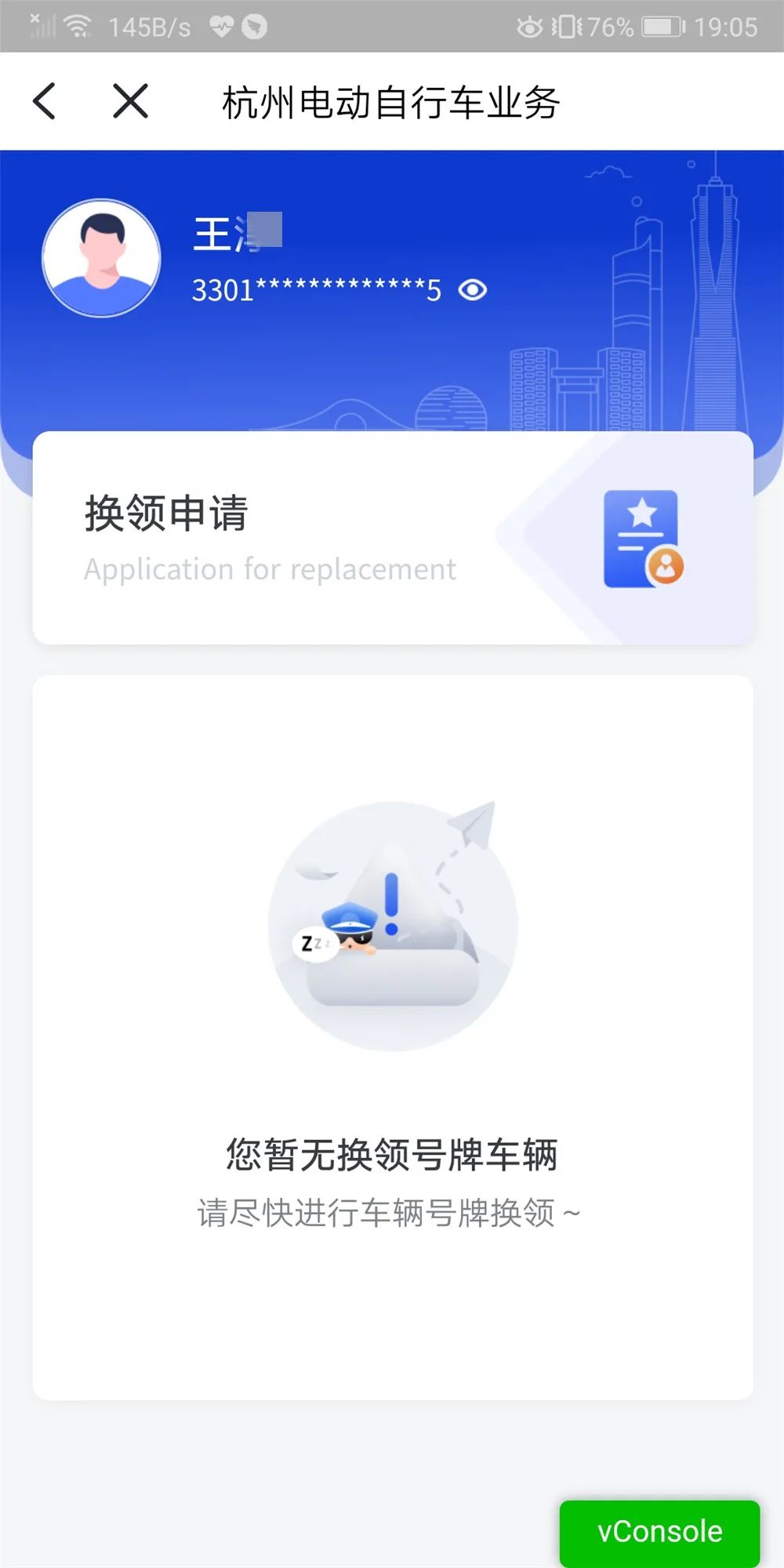Open the vConsole debug panel
784x1568 pixels.
pos(659,1531)
